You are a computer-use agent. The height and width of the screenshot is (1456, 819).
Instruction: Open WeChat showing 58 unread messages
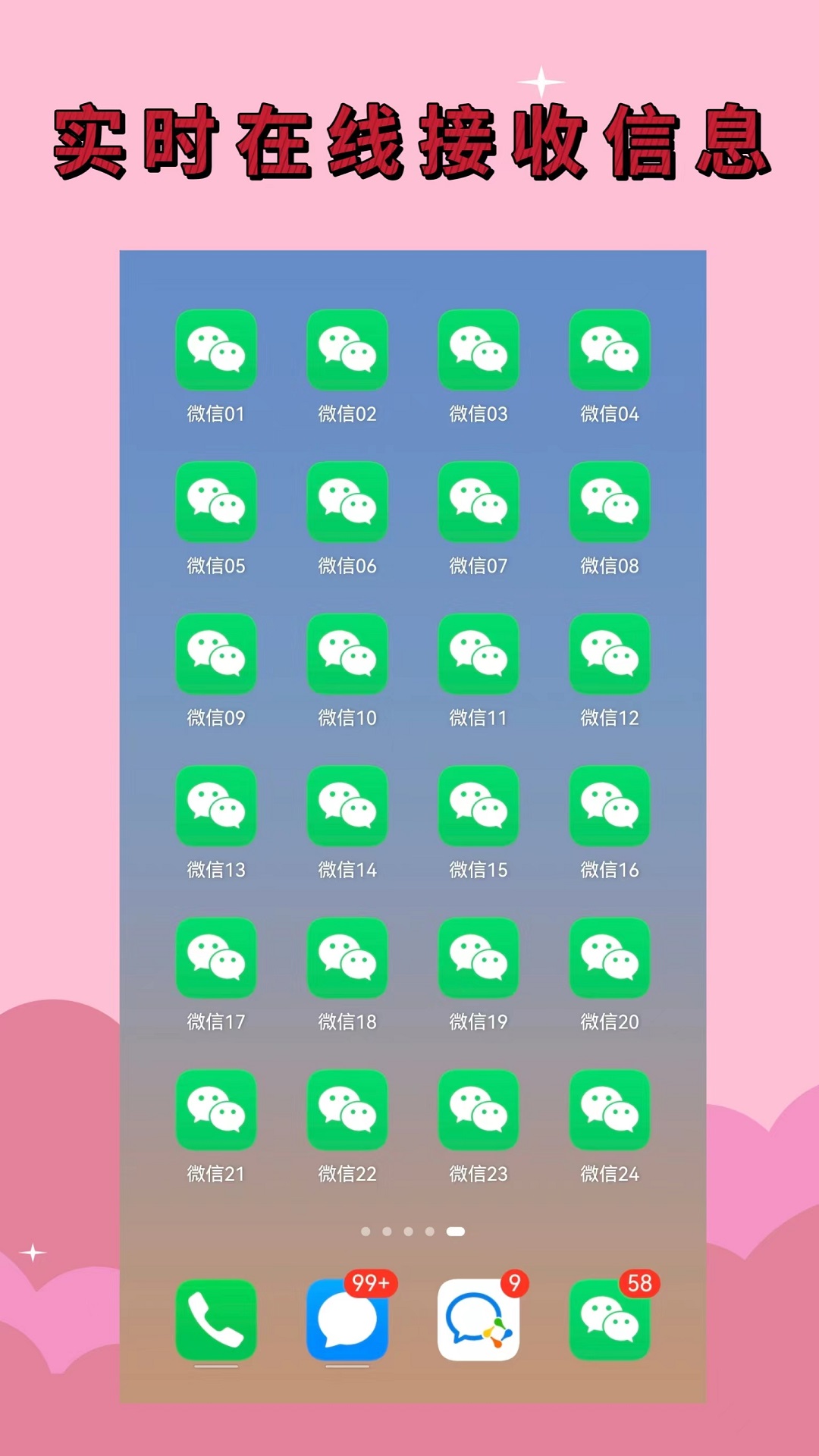pyautogui.click(x=610, y=1318)
